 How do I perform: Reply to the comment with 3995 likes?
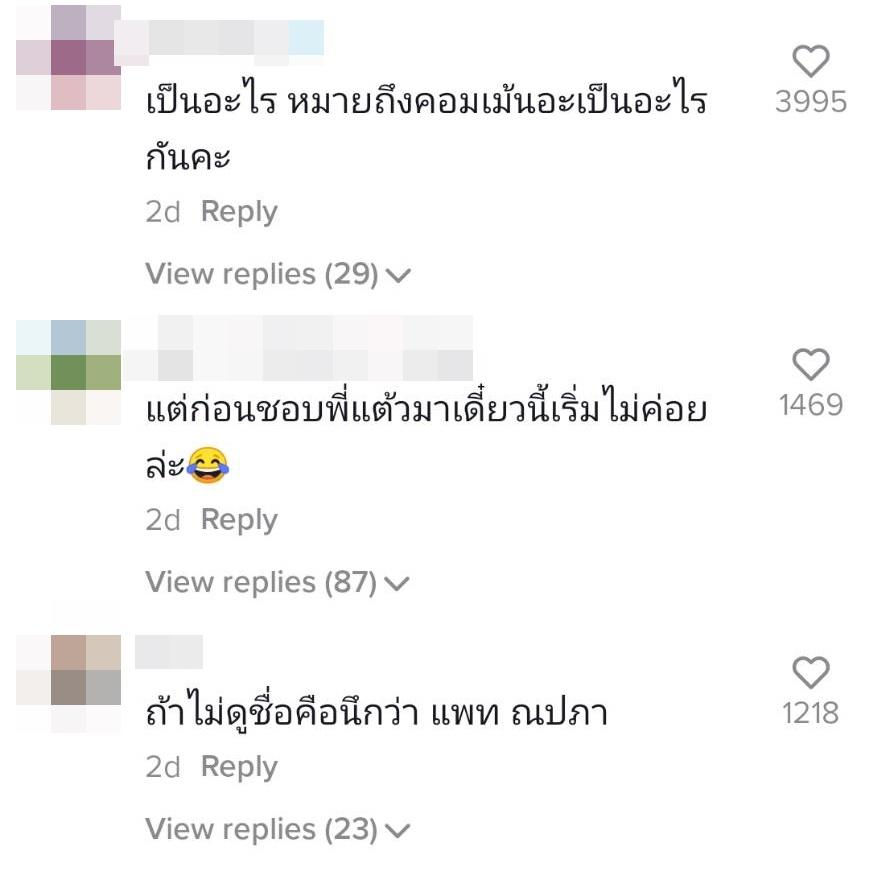[239, 212]
